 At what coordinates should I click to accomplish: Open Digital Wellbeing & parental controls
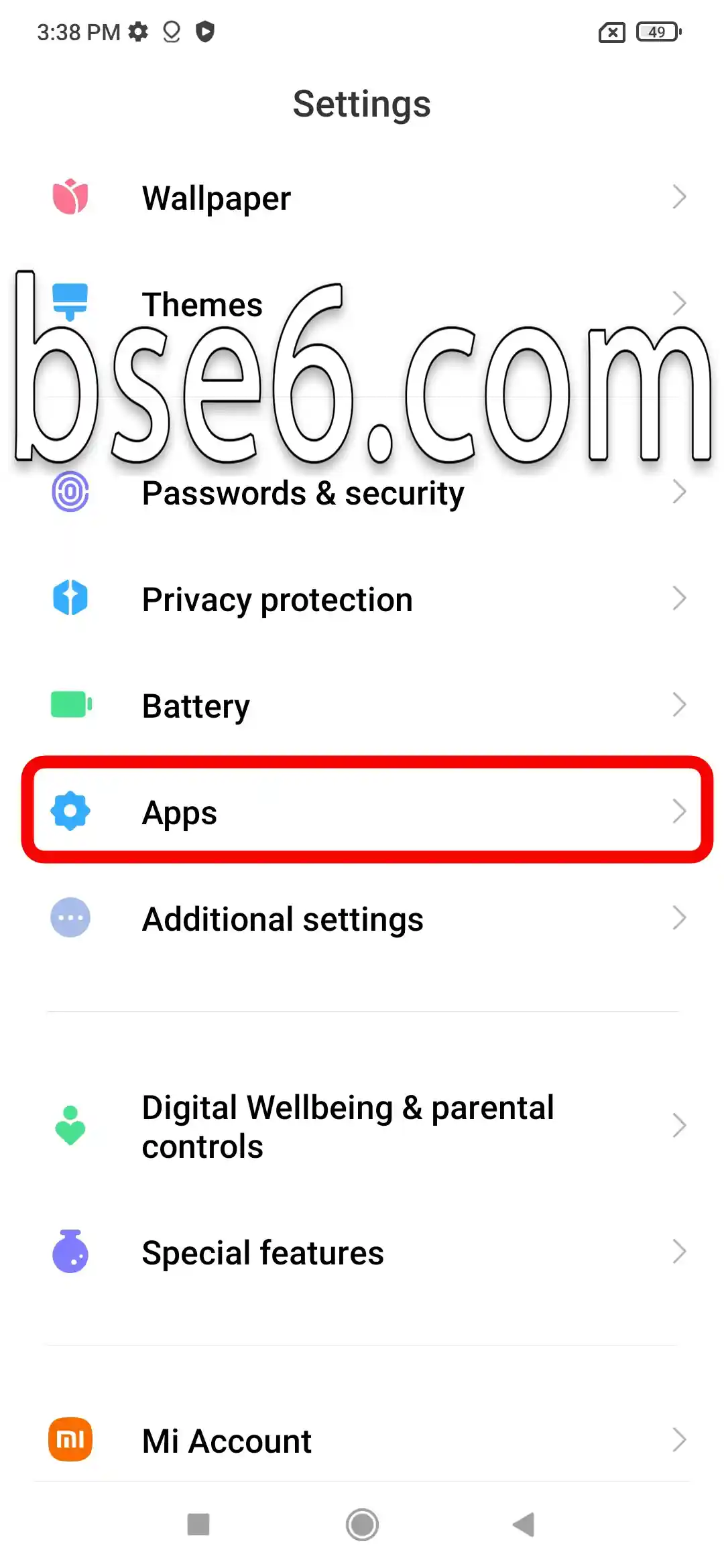click(362, 1126)
